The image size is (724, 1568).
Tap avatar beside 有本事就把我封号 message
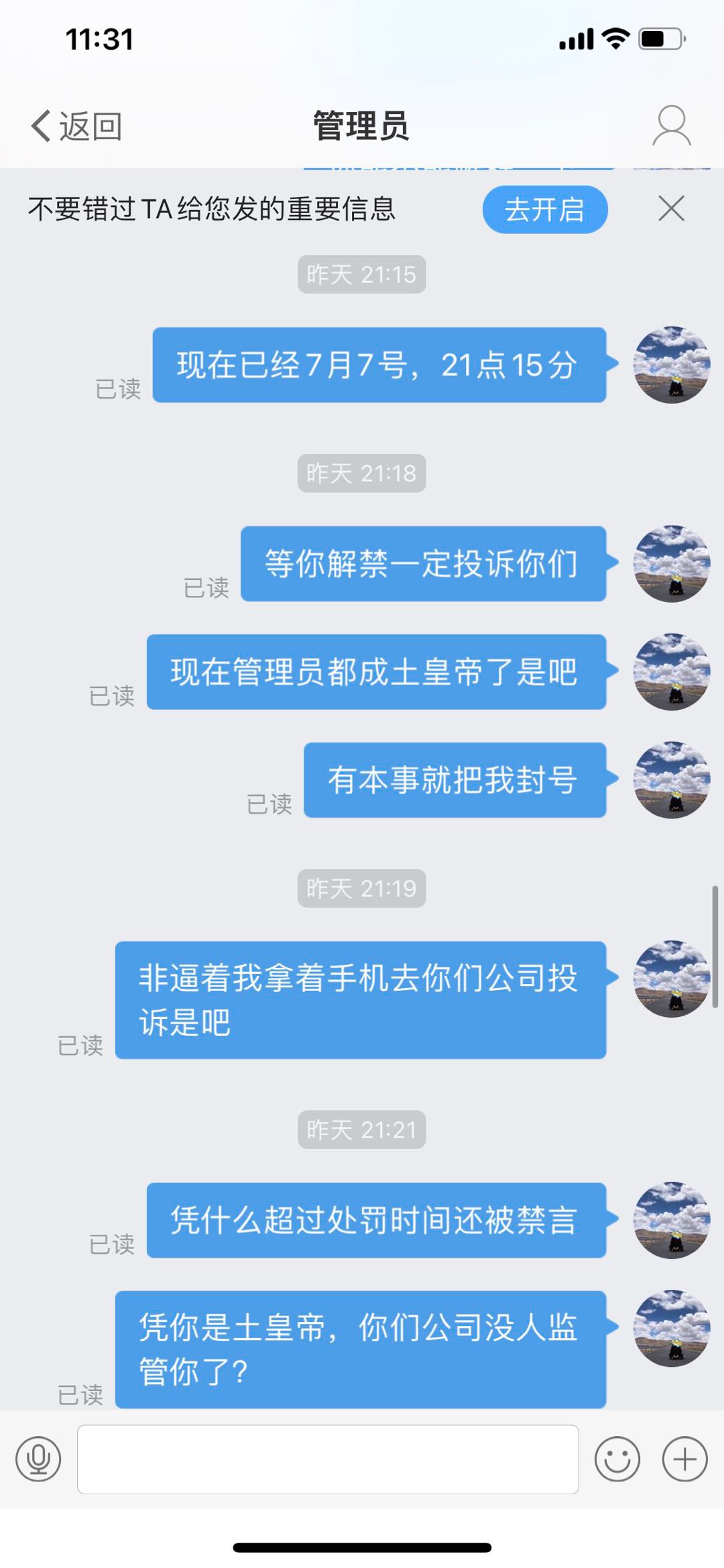(x=671, y=780)
